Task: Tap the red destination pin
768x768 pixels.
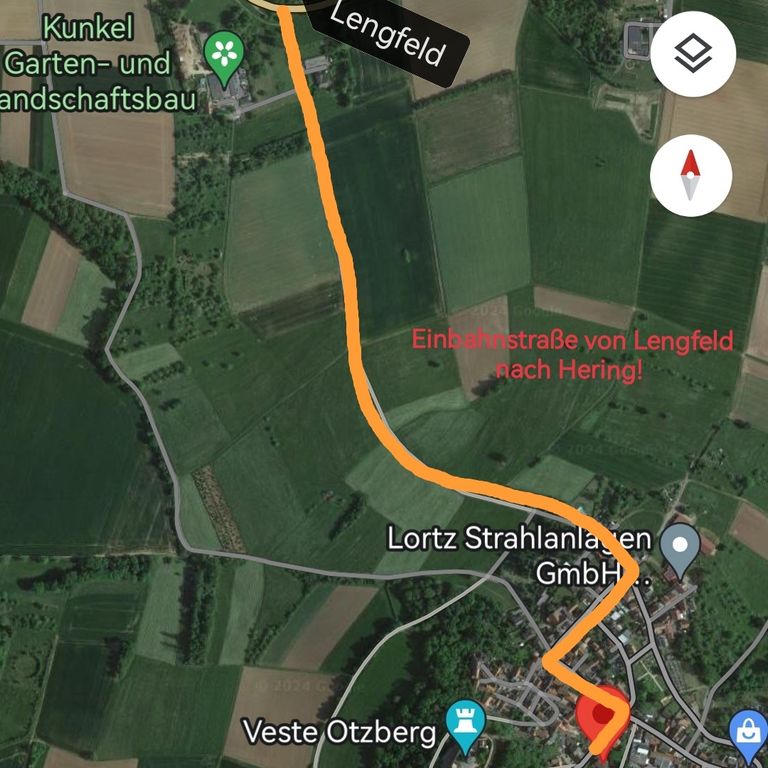Action: point(602,716)
